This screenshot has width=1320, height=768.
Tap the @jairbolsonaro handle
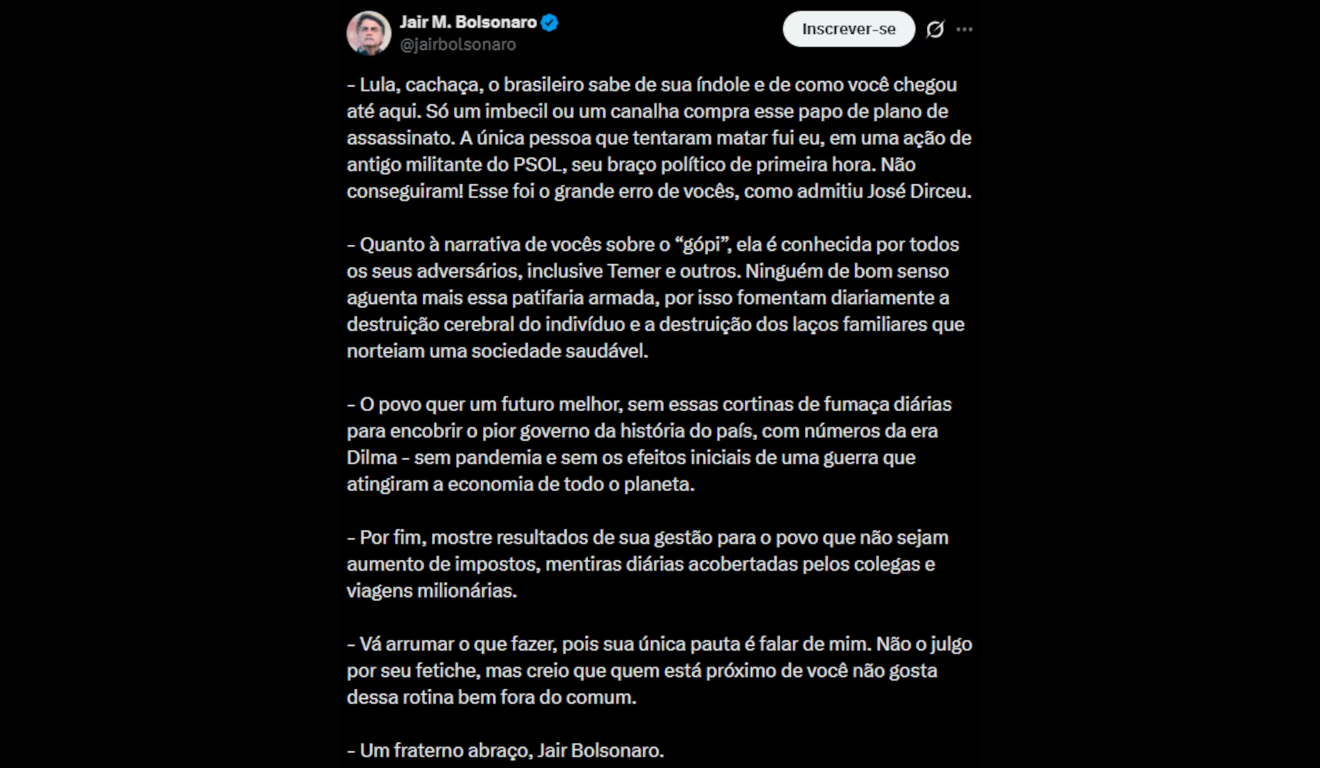click(457, 45)
